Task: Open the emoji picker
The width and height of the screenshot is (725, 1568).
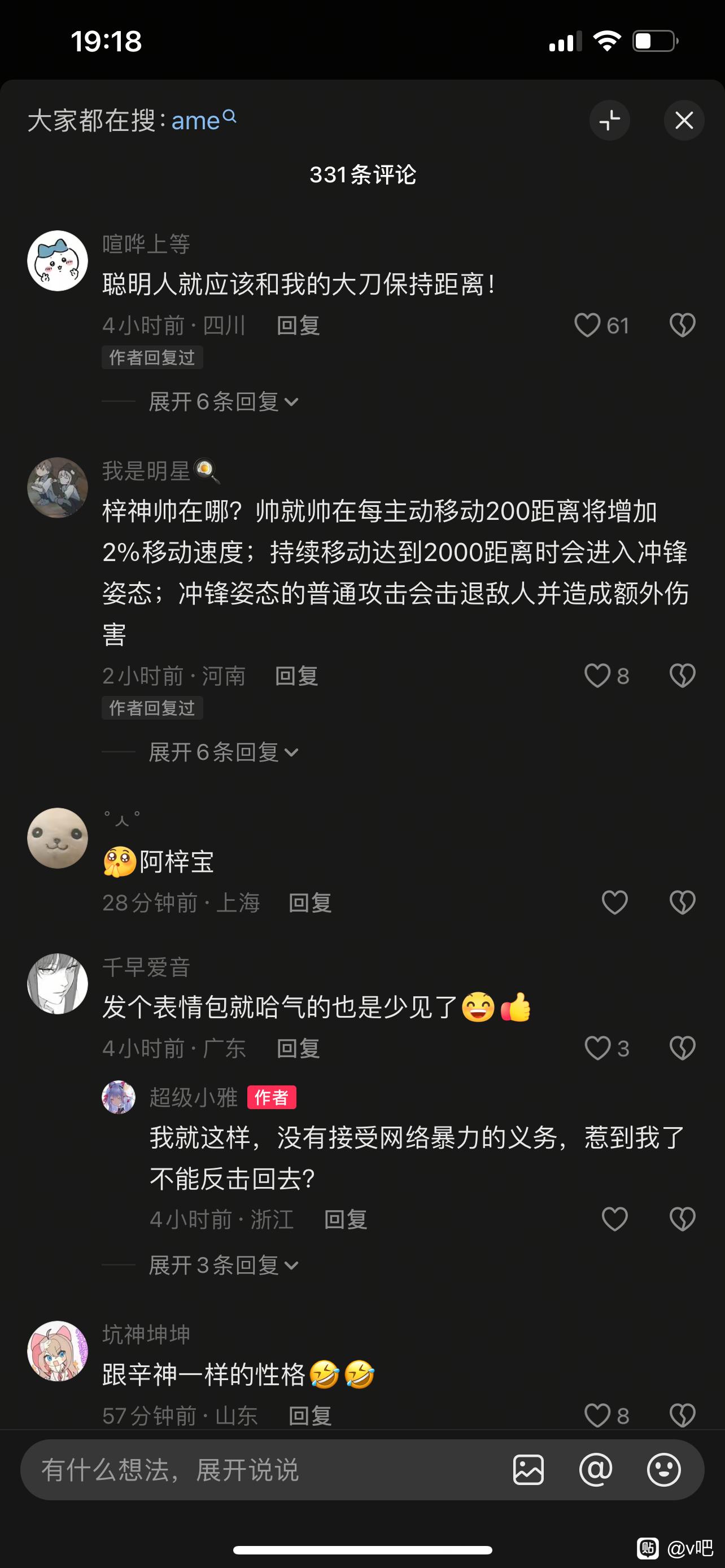Action: (x=663, y=1470)
